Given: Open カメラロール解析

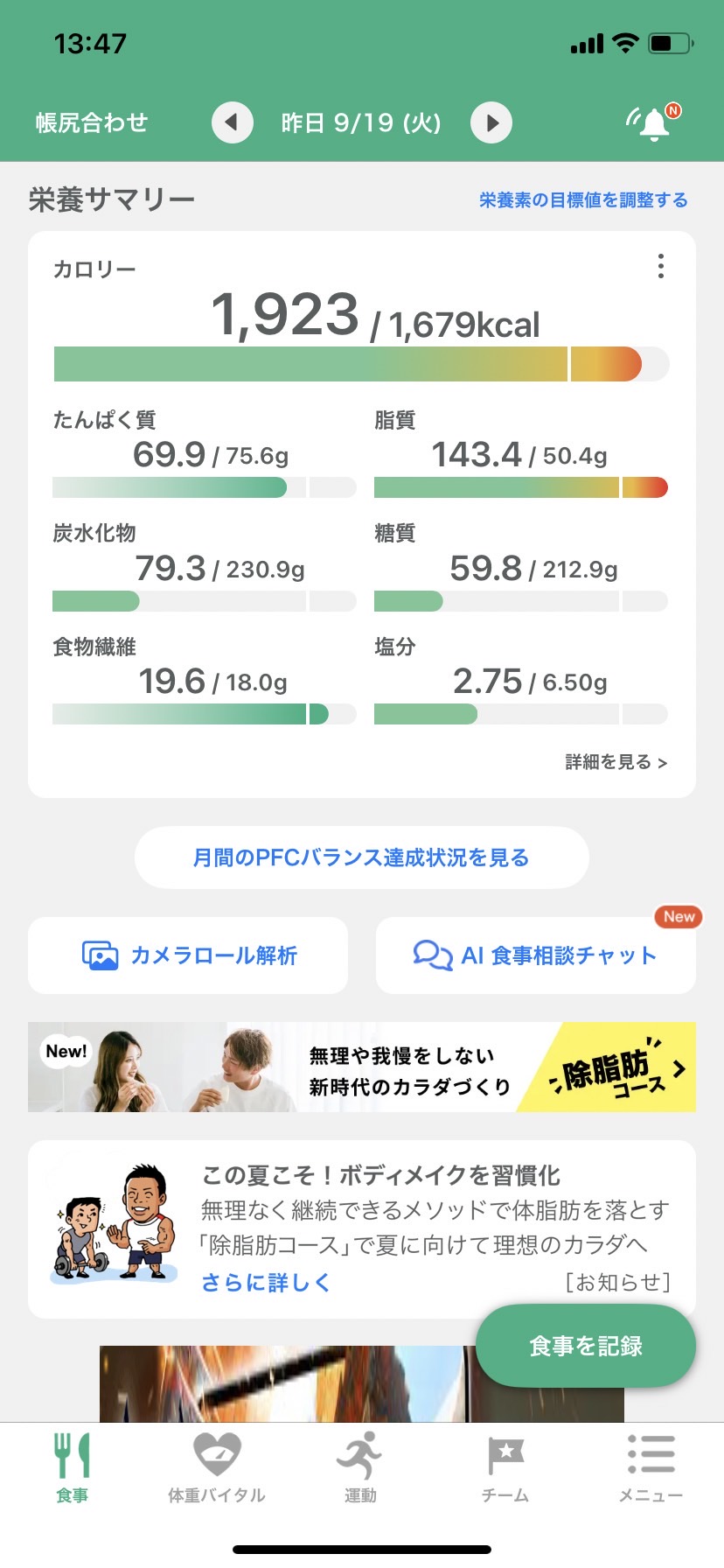Looking at the screenshot, I should click(188, 955).
